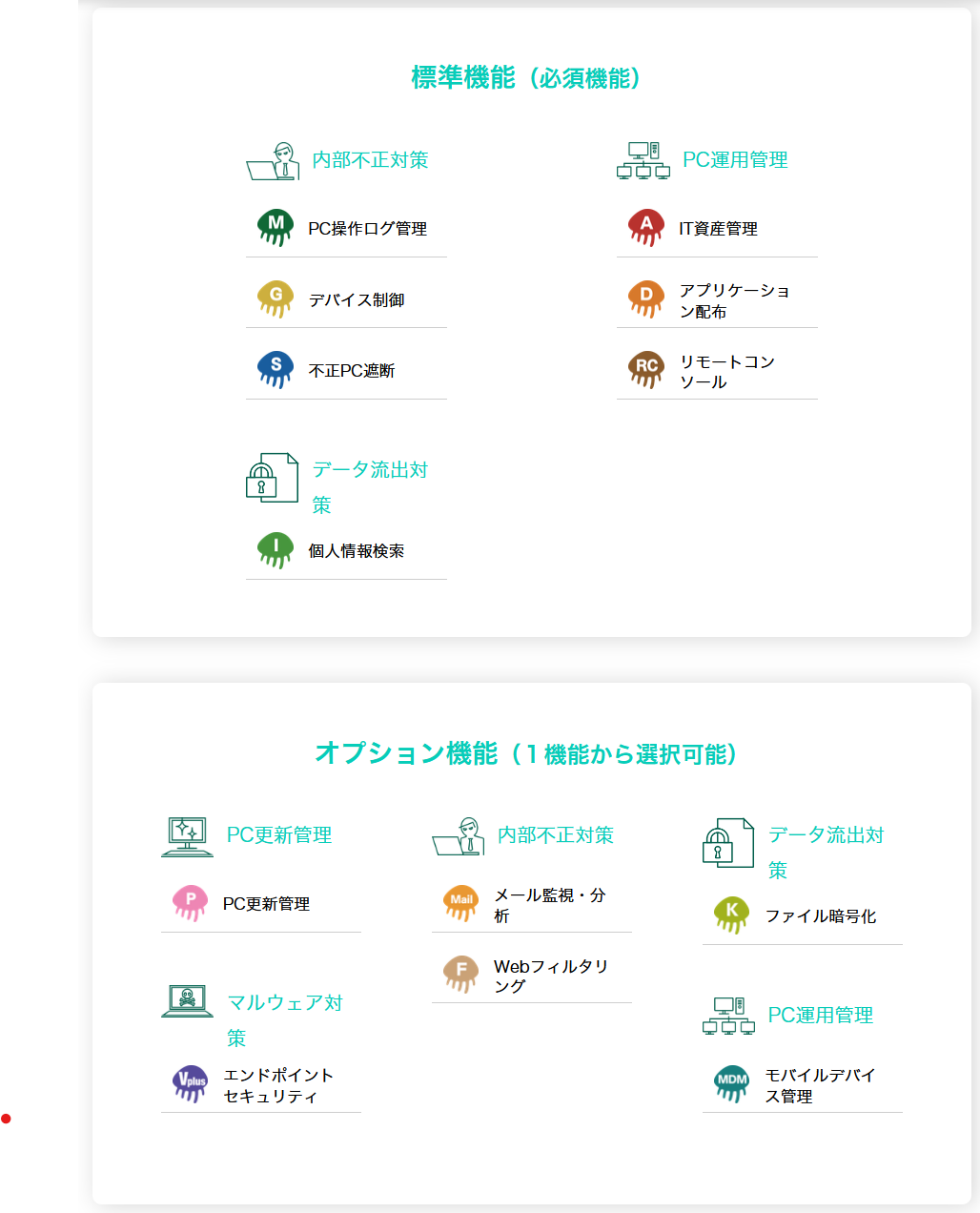Open IT資産管理 feature
980x1213 pixels.
(x=718, y=229)
